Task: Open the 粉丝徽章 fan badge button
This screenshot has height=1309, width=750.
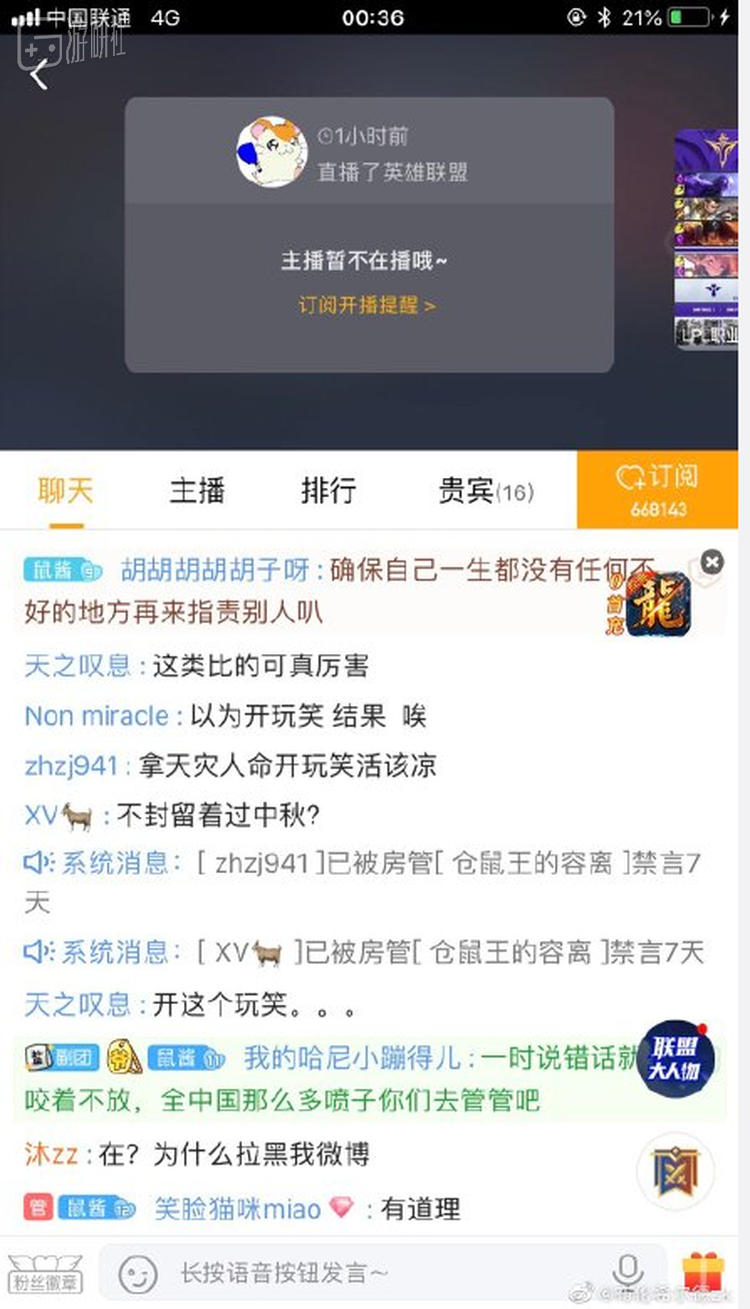Action: [46, 1272]
